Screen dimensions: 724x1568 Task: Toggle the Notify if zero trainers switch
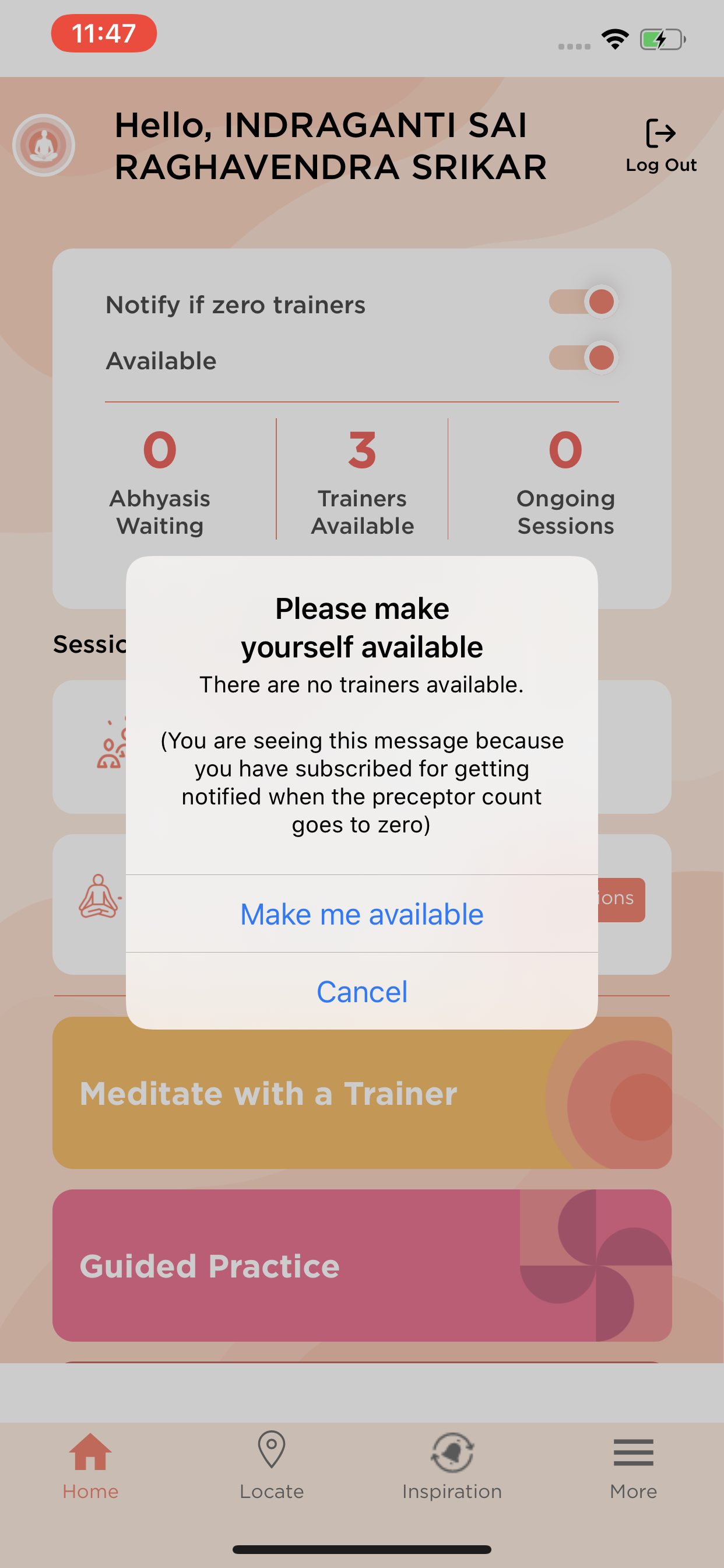point(583,302)
